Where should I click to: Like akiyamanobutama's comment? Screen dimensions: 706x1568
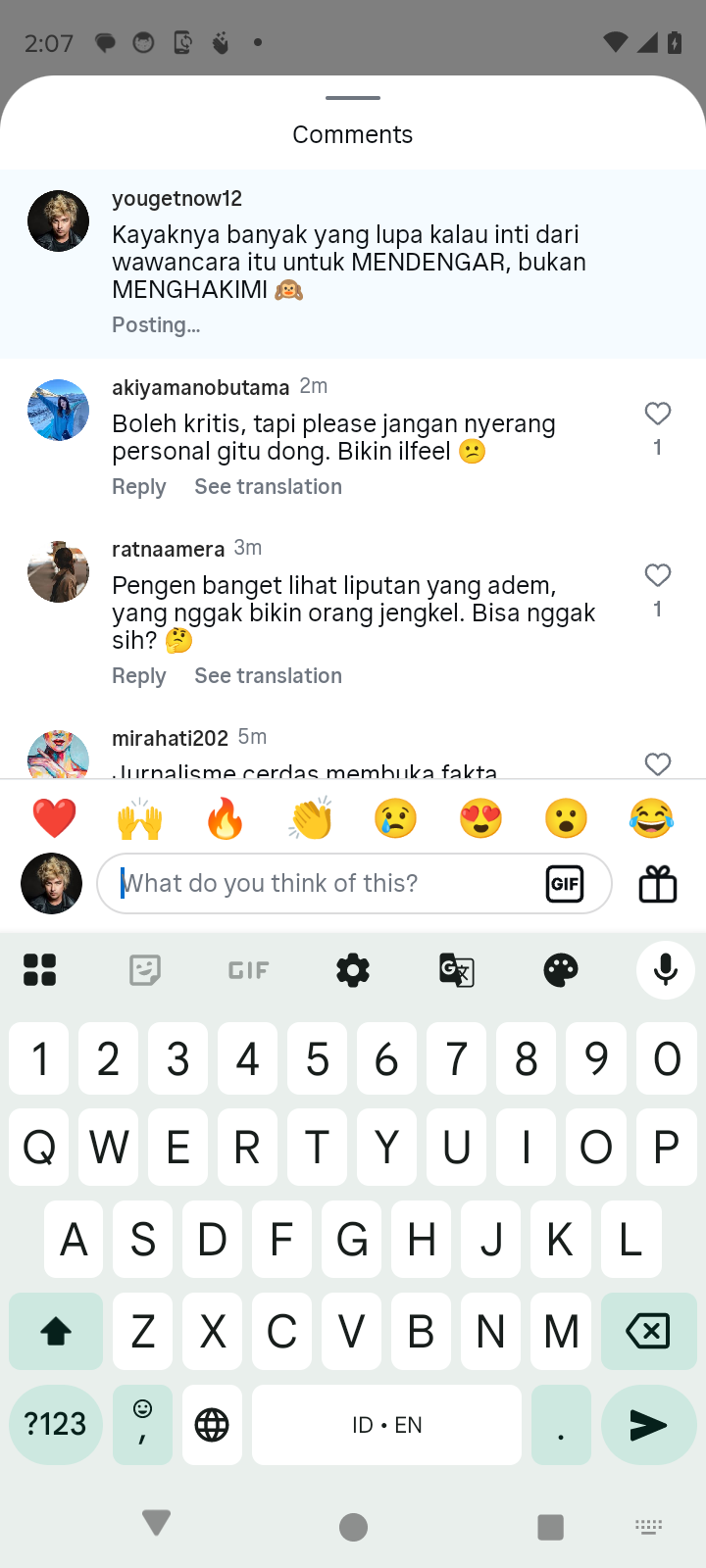[x=658, y=415]
